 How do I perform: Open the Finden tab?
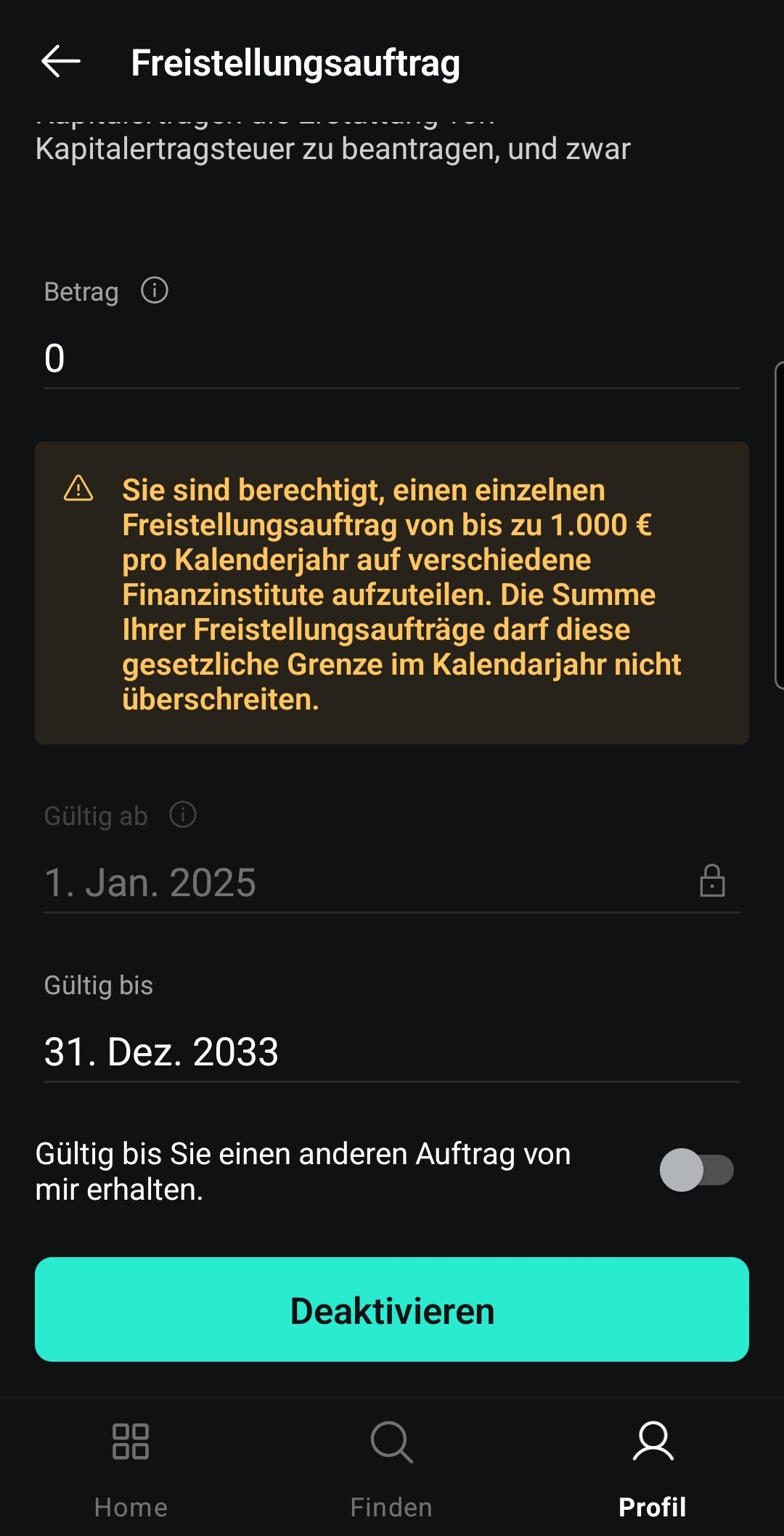pos(392,1468)
